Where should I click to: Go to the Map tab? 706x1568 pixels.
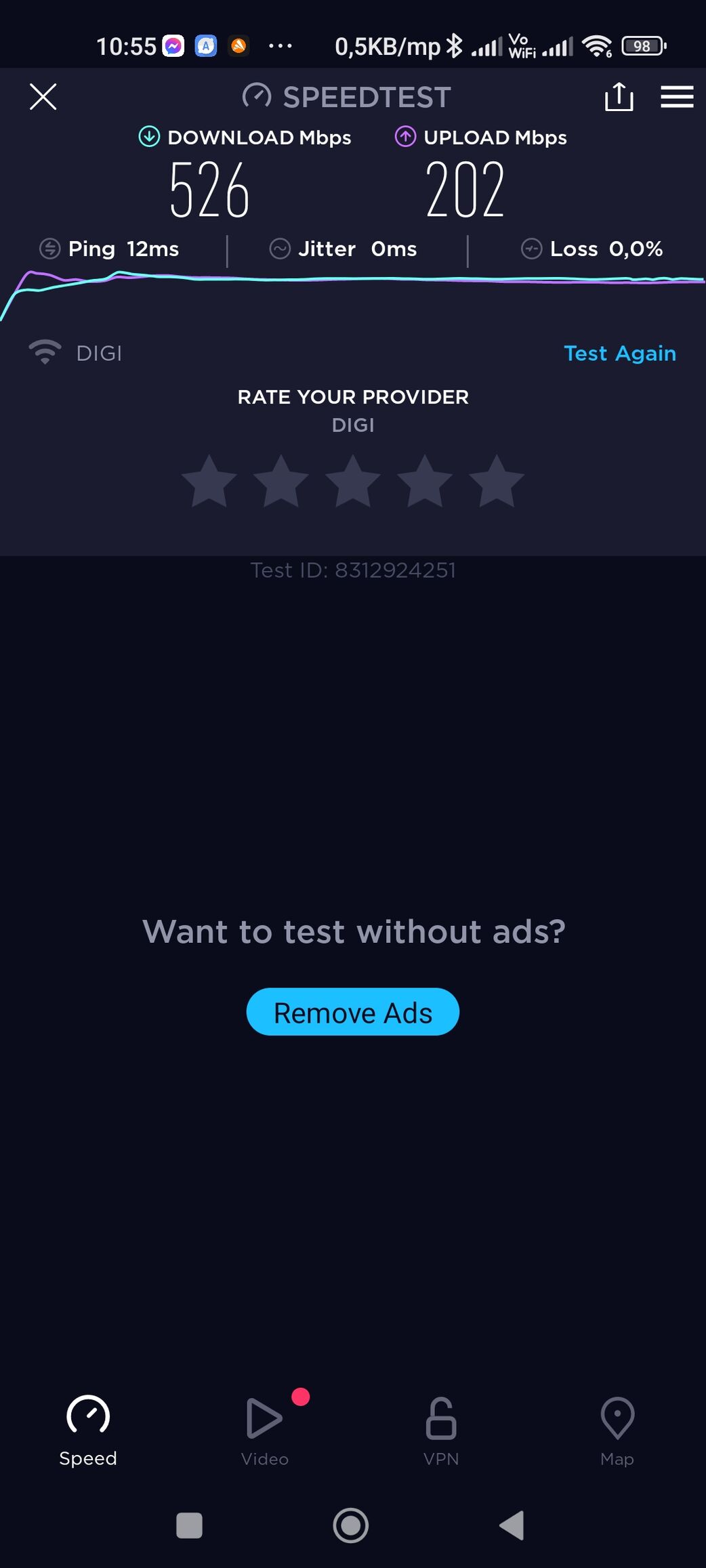(x=617, y=1428)
